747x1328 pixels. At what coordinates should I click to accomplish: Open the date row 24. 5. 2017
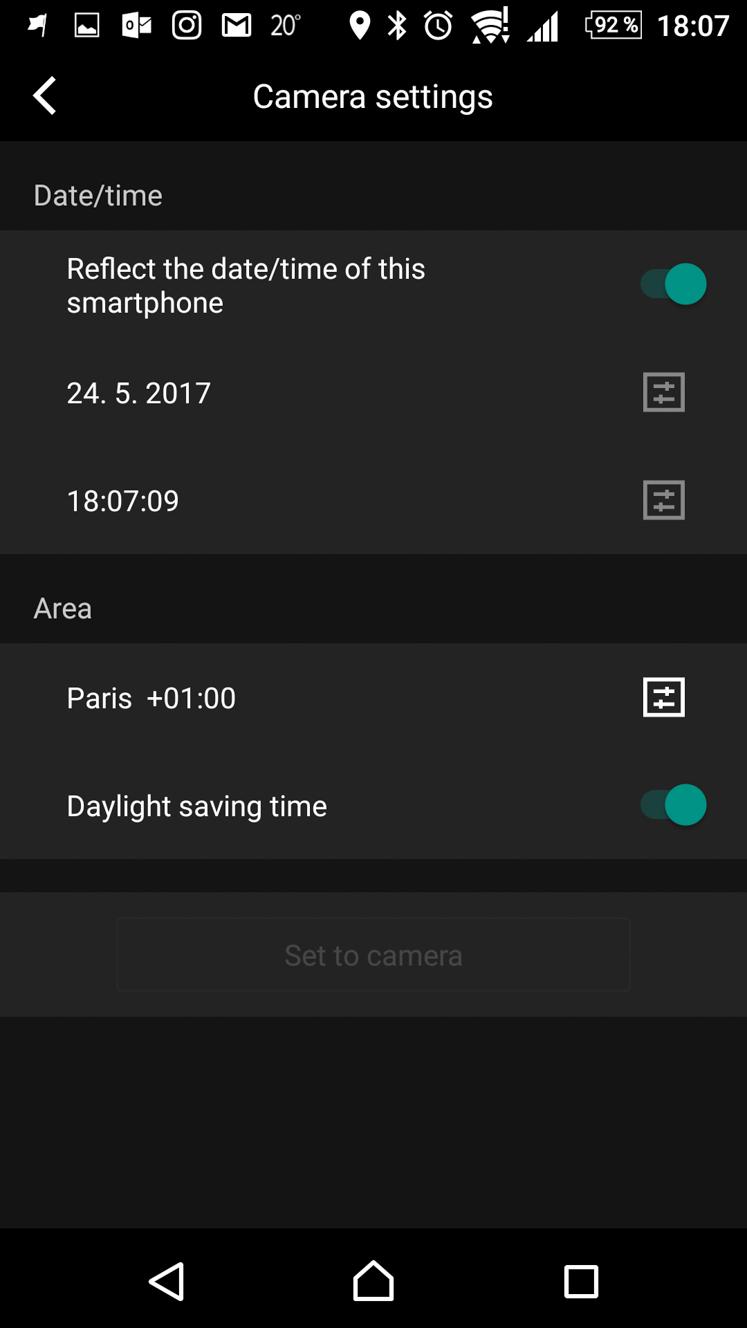(x=373, y=393)
